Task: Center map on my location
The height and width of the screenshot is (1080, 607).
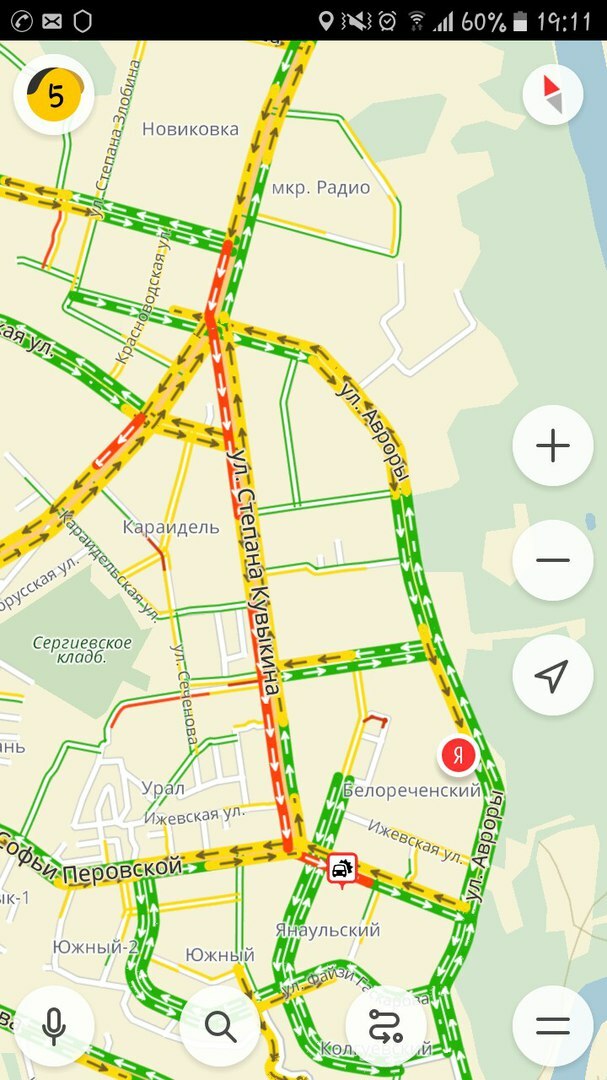Action: coord(552,676)
